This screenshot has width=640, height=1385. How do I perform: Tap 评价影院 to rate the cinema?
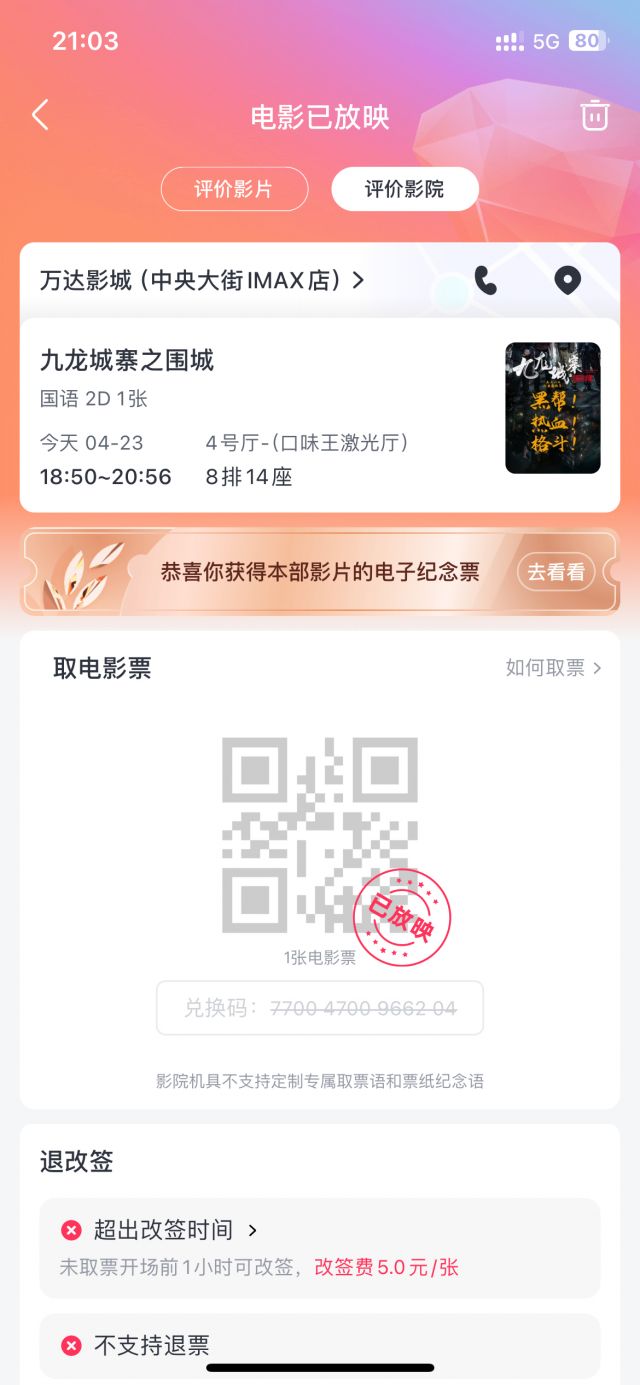405,189
